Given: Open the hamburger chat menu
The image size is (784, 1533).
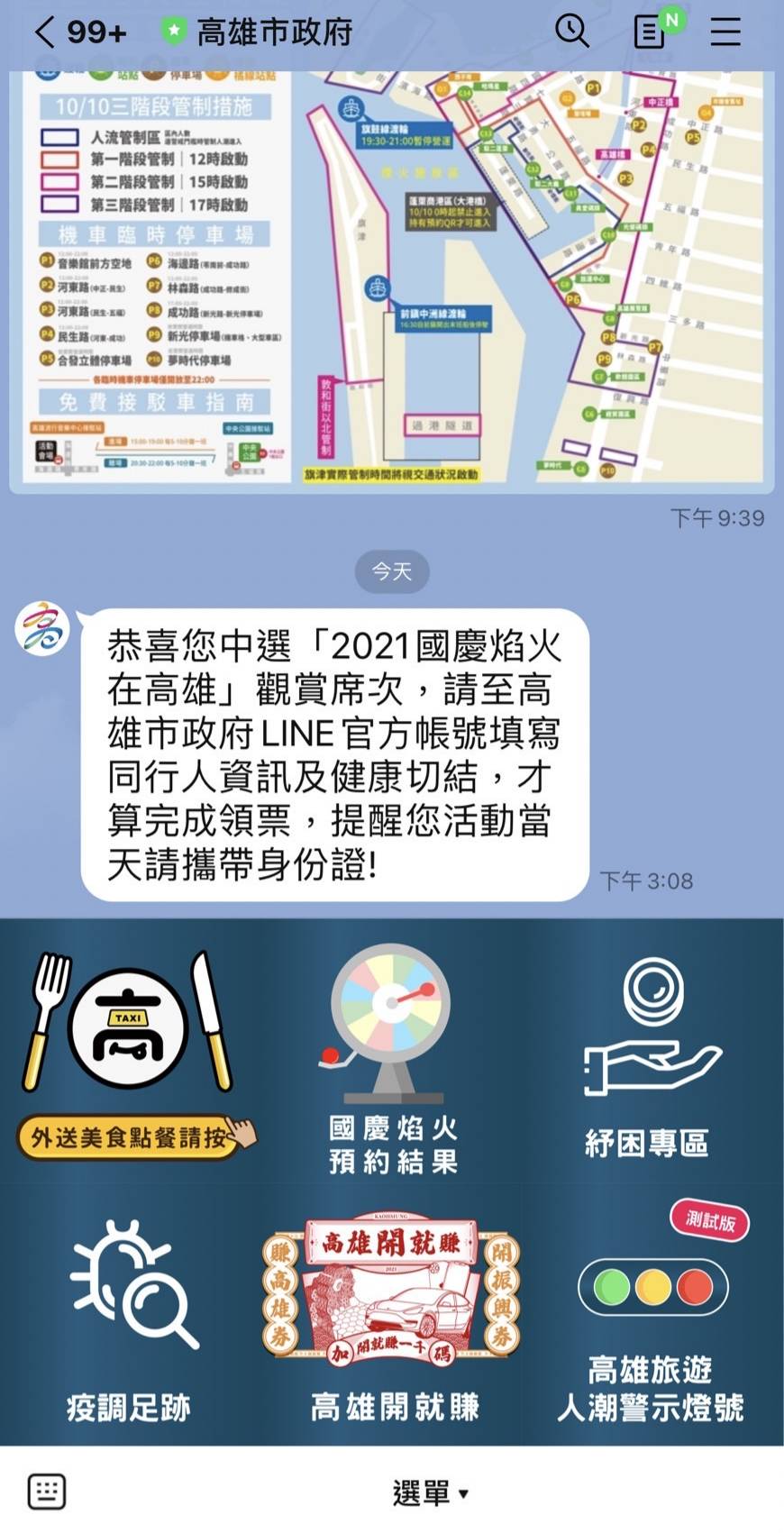Looking at the screenshot, I should 725,32.
